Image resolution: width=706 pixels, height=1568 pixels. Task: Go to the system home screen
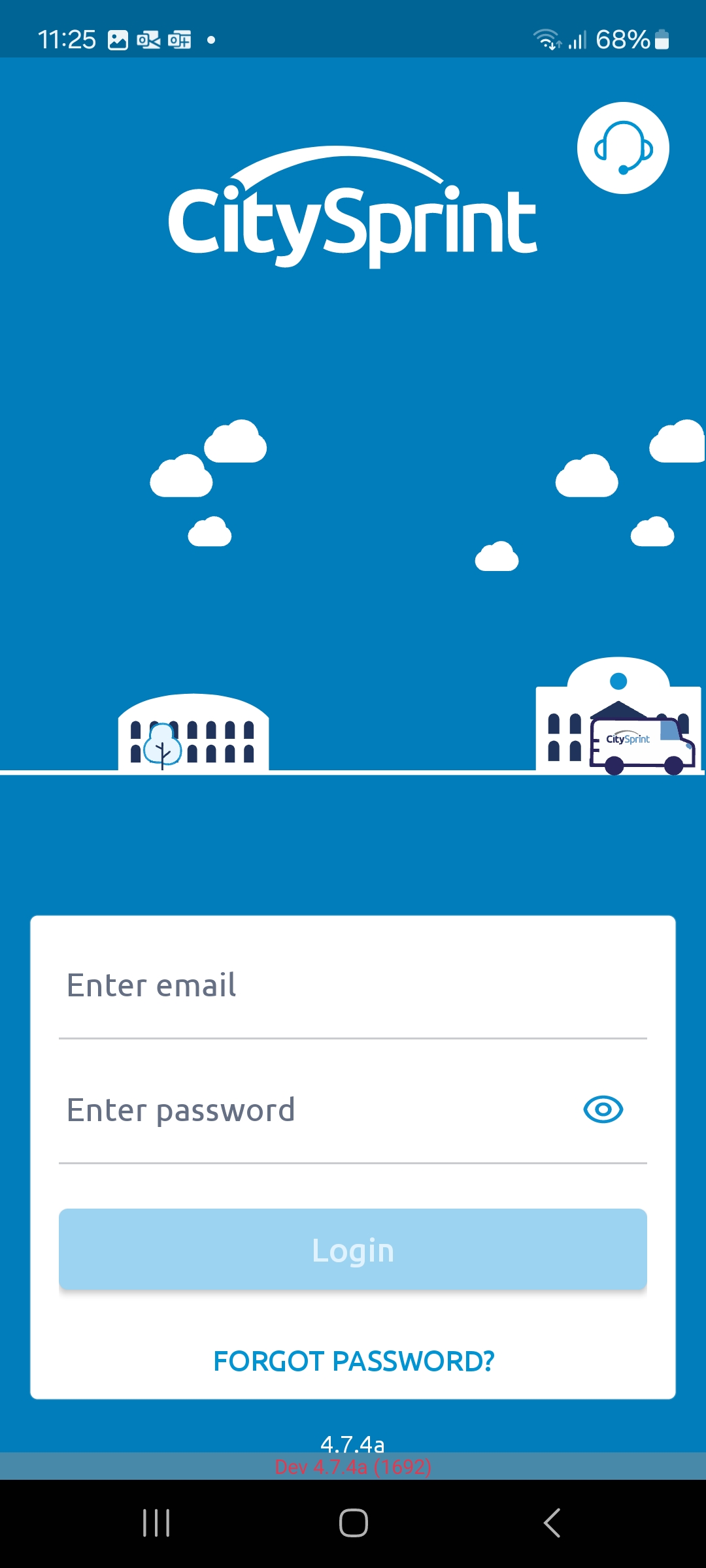(353, 1523)
